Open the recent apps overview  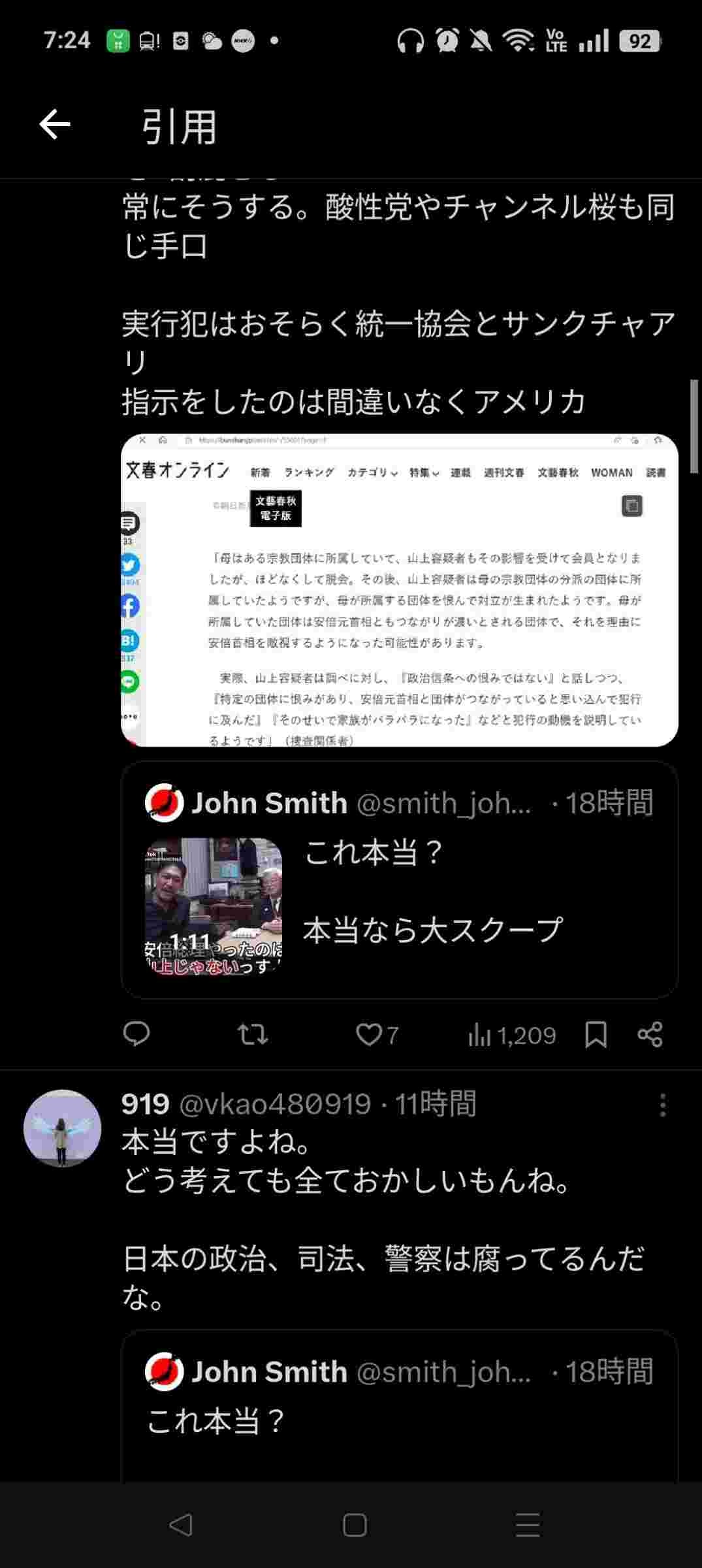527,1525
